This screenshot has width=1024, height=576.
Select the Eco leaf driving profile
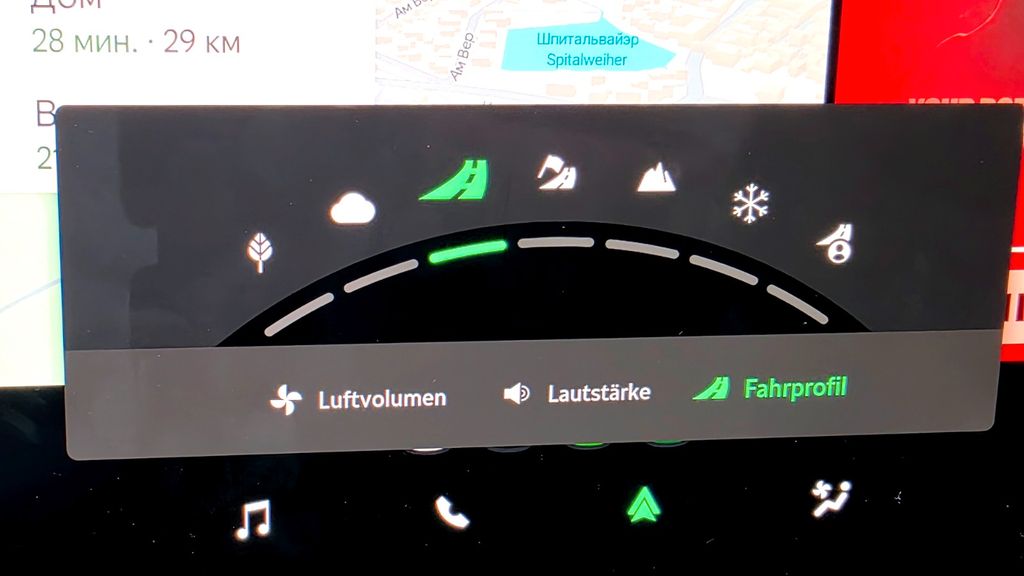[x=262, y=251]
